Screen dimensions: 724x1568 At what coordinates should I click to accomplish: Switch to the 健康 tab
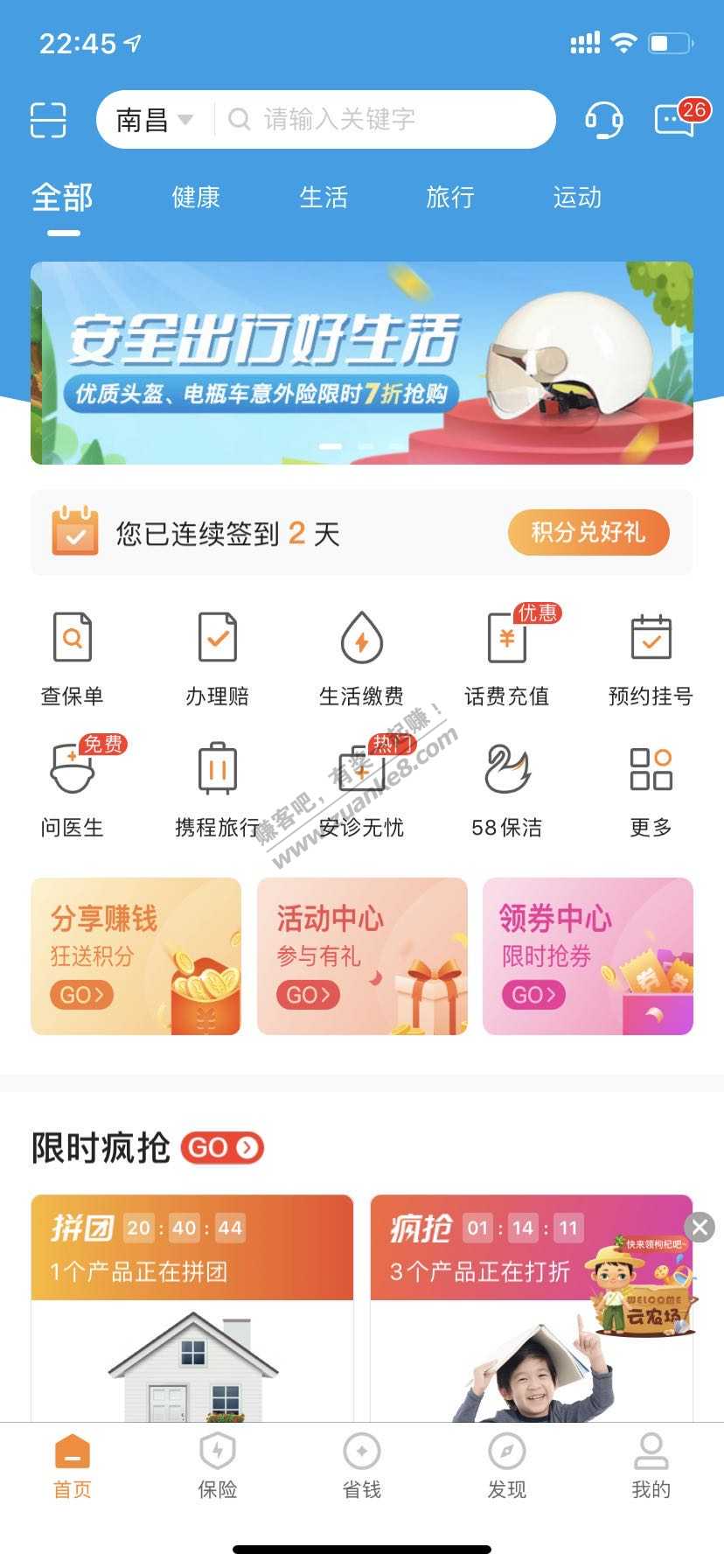(x=196, y=198)
